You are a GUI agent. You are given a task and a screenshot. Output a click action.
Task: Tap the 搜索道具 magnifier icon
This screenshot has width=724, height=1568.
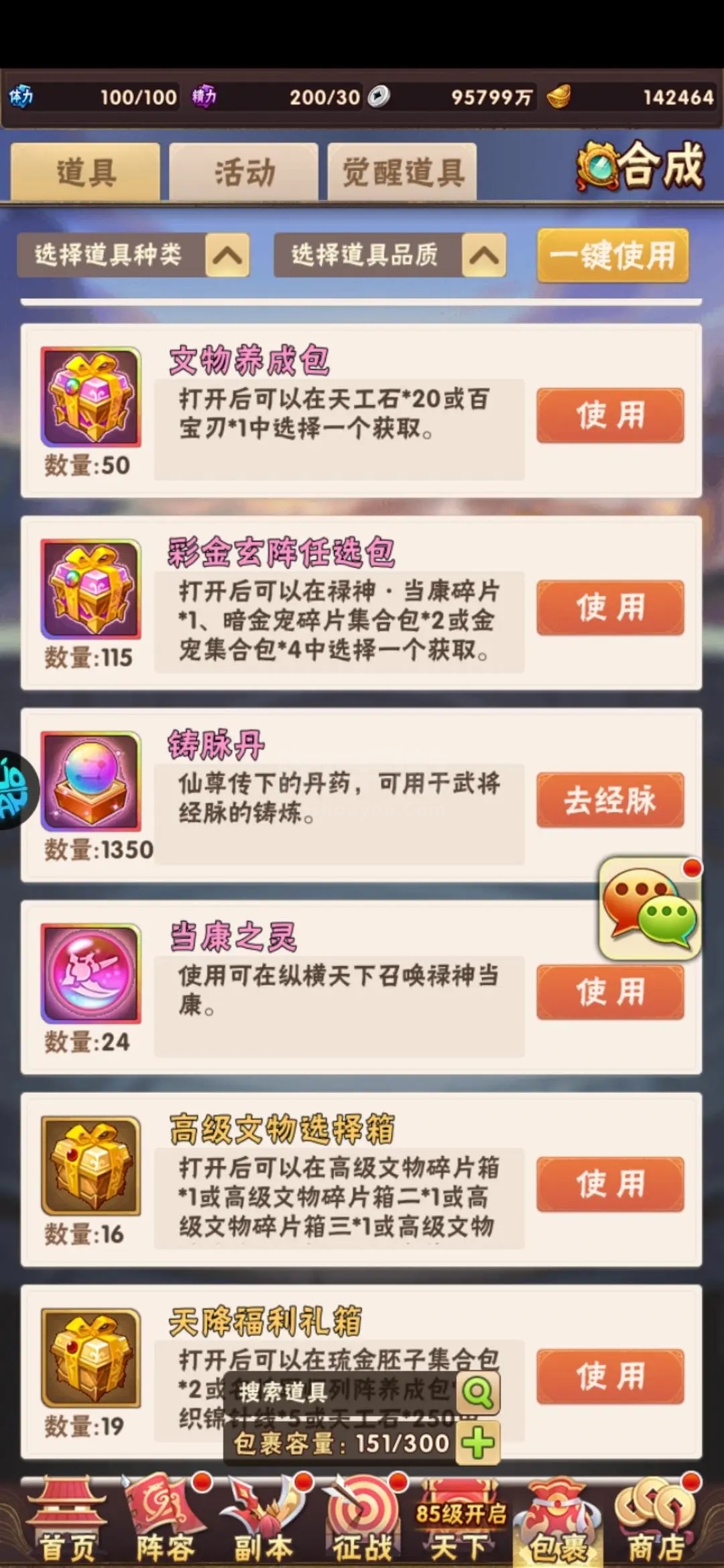(x=478, y=1394)
